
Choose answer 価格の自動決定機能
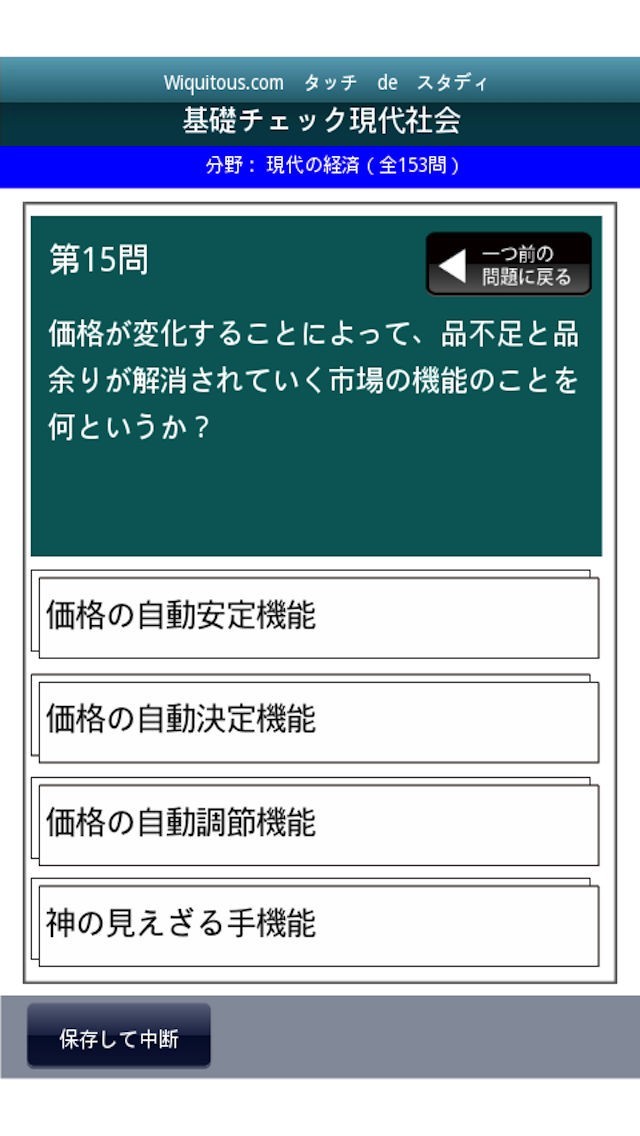pyautogui.click(x=316, y=719)
